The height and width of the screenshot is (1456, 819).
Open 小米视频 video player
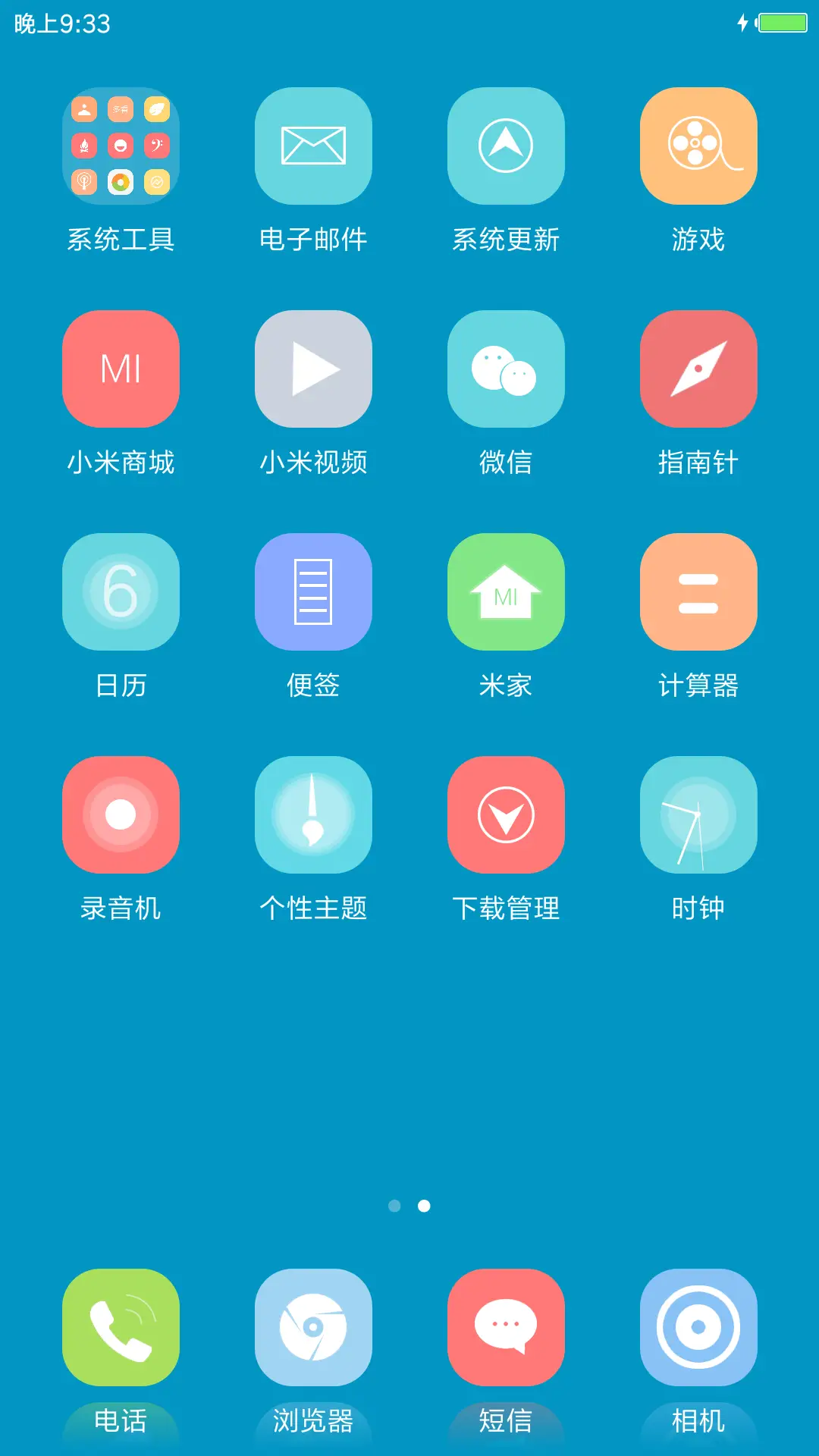(313, 369)
